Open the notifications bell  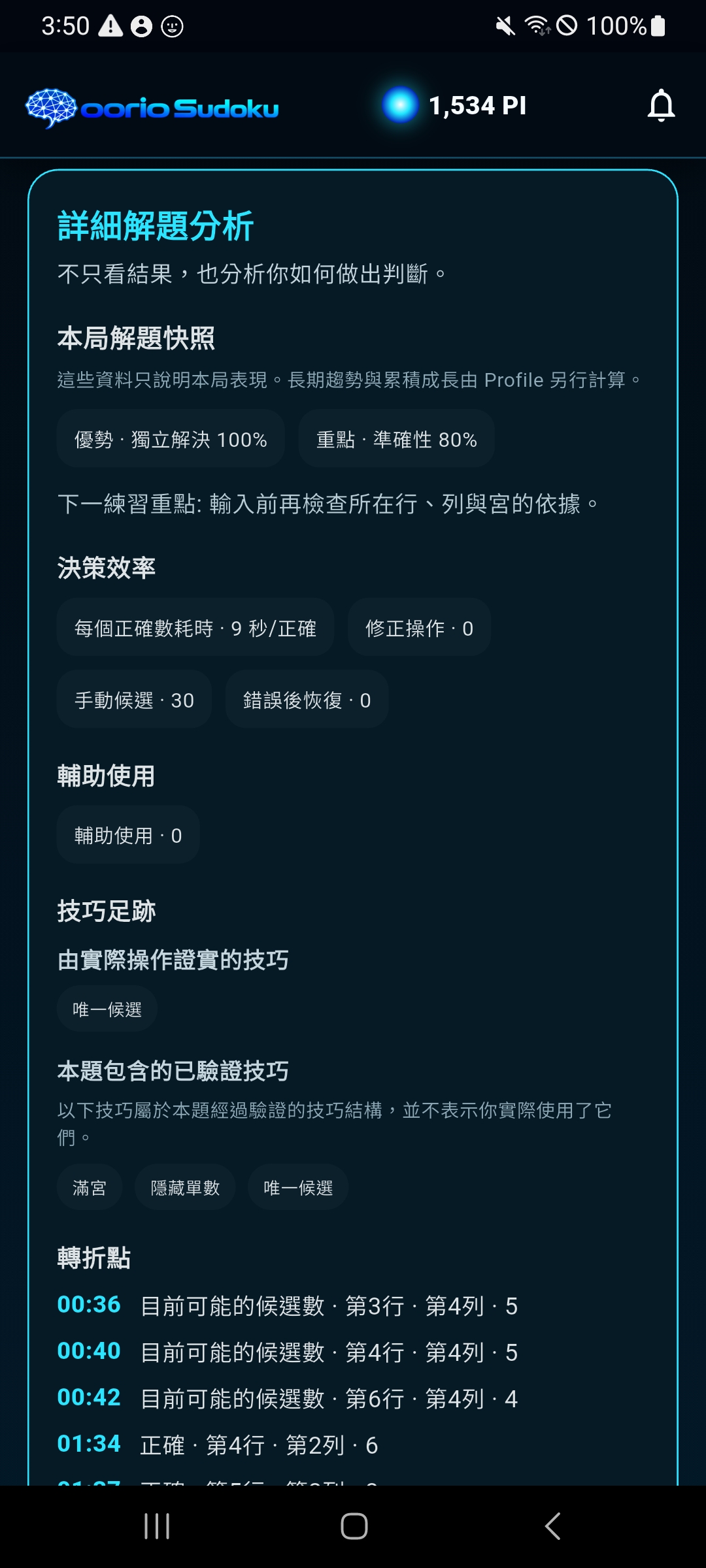tap(661, 105)
